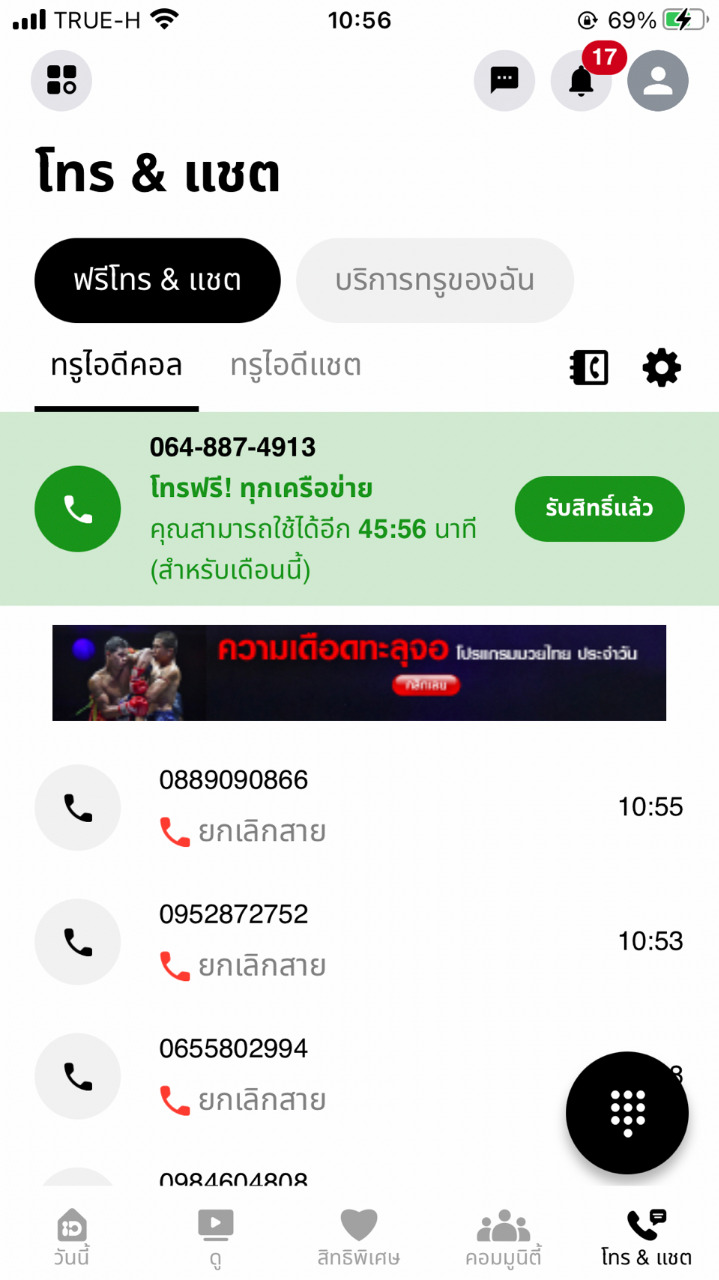Screen dimensions: 719x1280
Task: Select the ทรูไอดีคอล tab
Action: tap(116, 366)
